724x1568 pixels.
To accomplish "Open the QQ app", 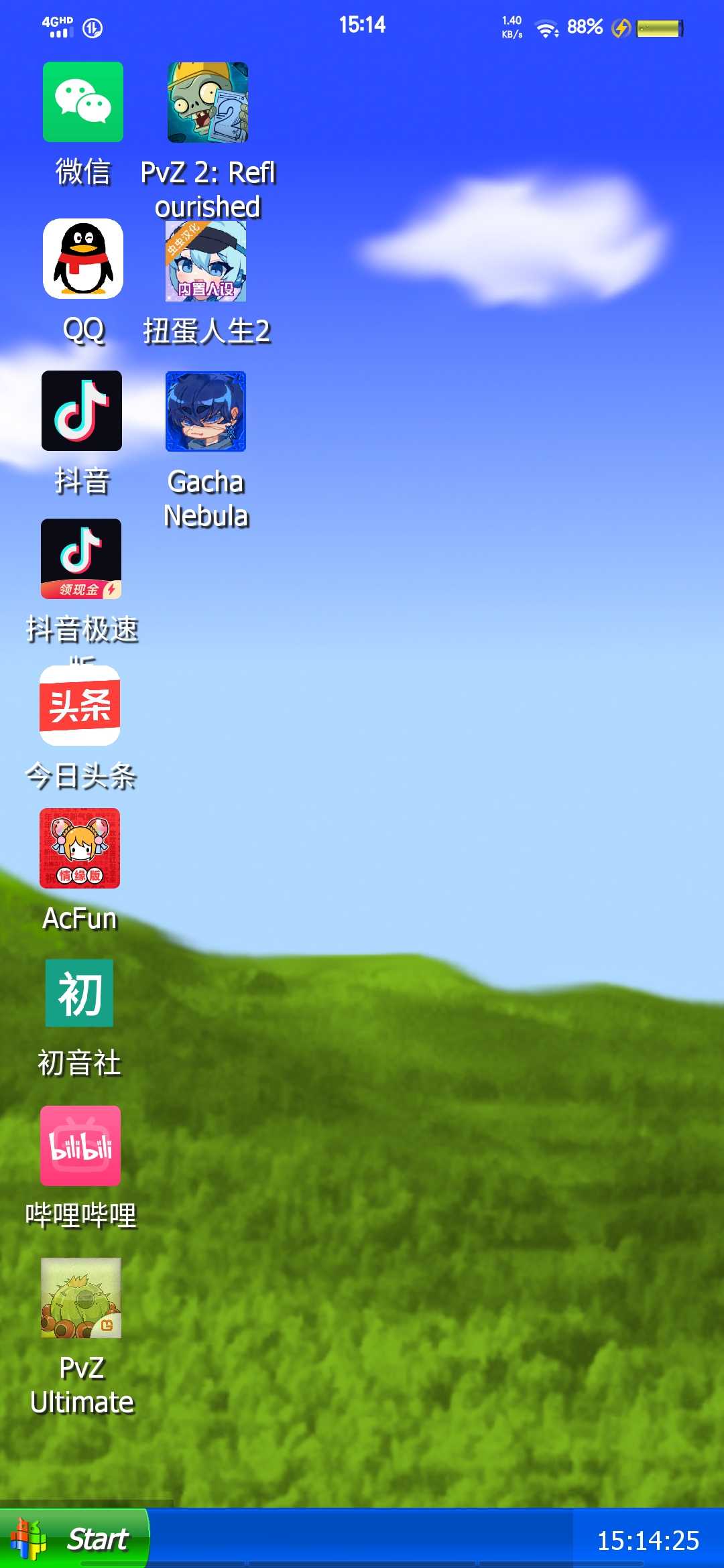I will click(82, 259).
